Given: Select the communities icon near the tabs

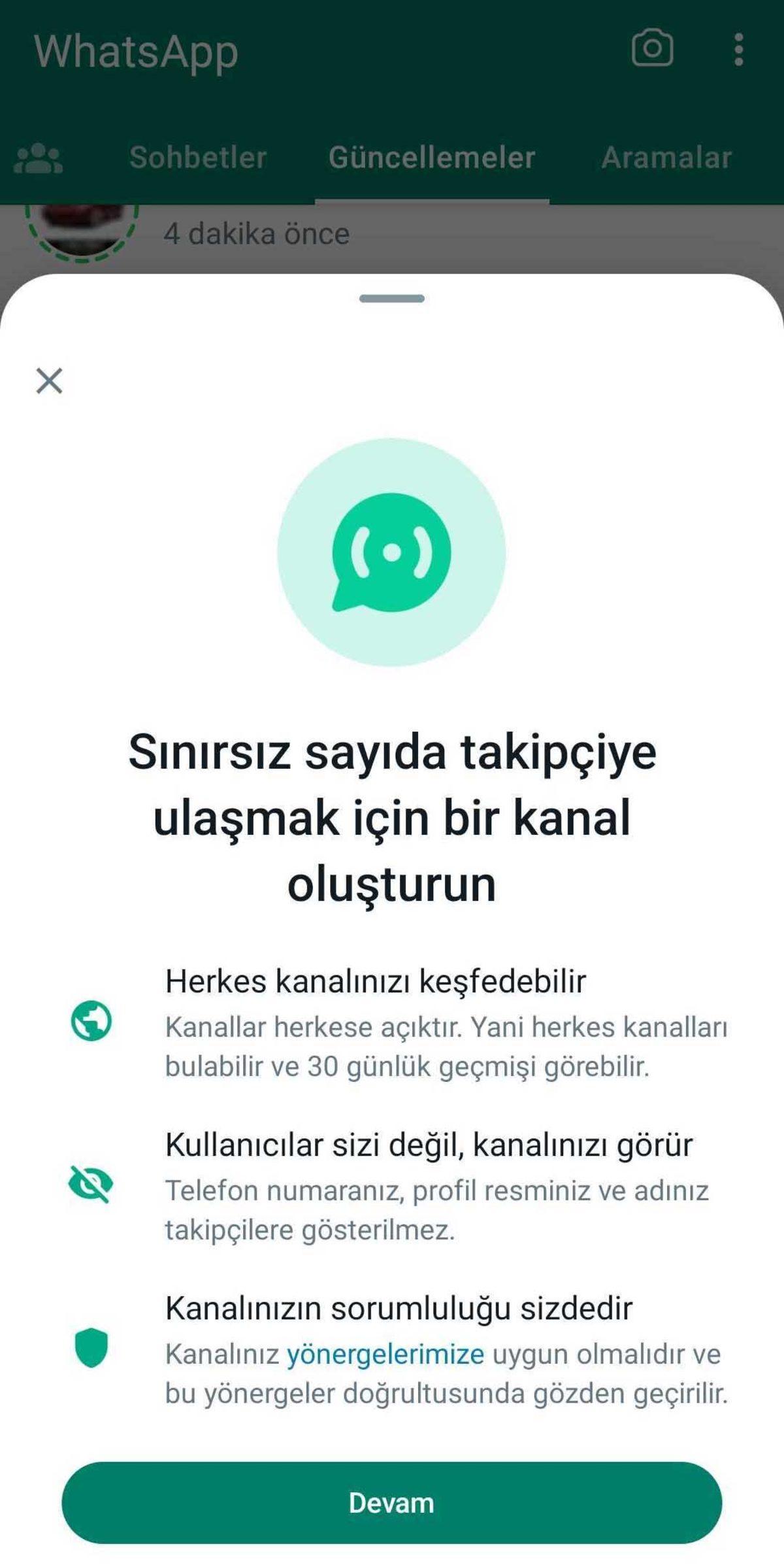Looking at the screenshot, I should point(39,157).
